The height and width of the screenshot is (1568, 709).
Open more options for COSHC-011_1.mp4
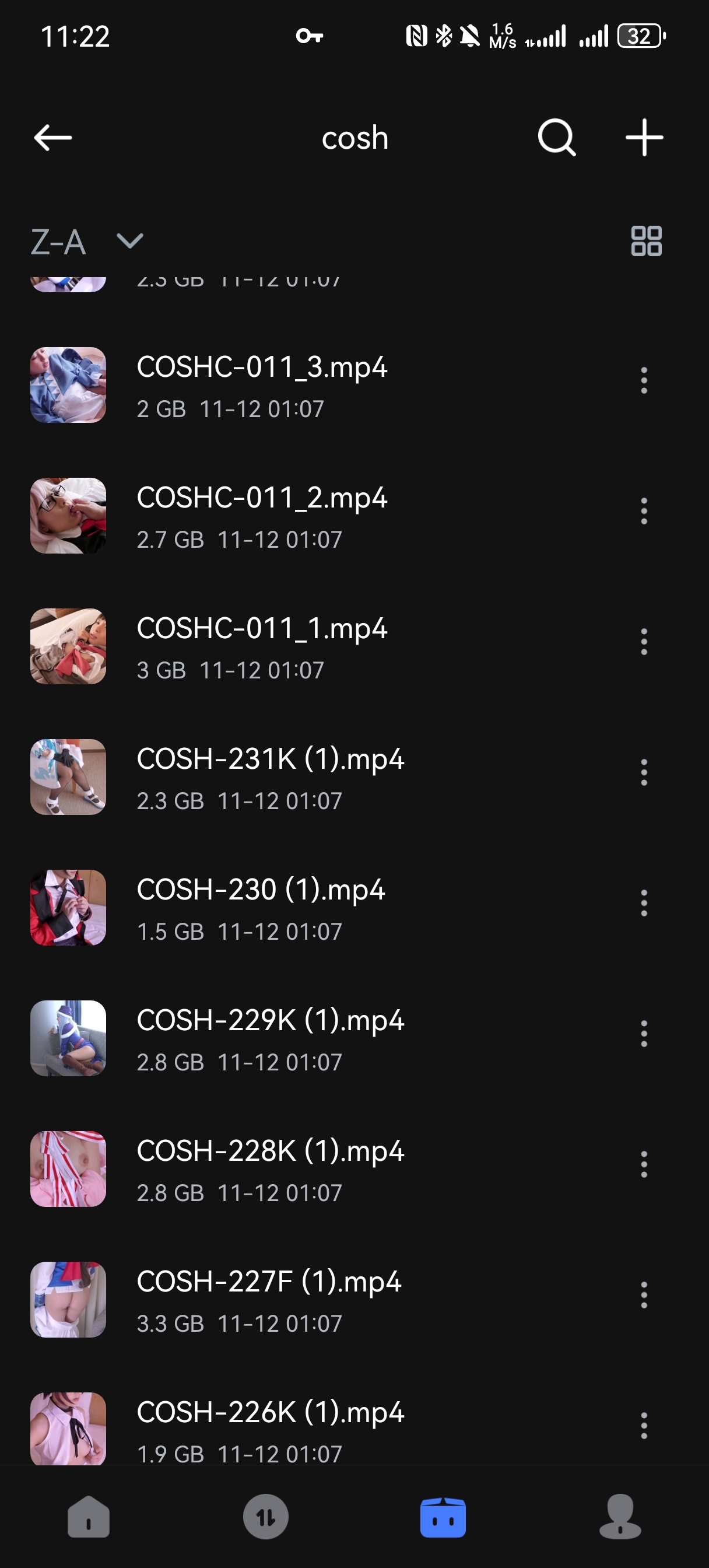click(643, 642)
